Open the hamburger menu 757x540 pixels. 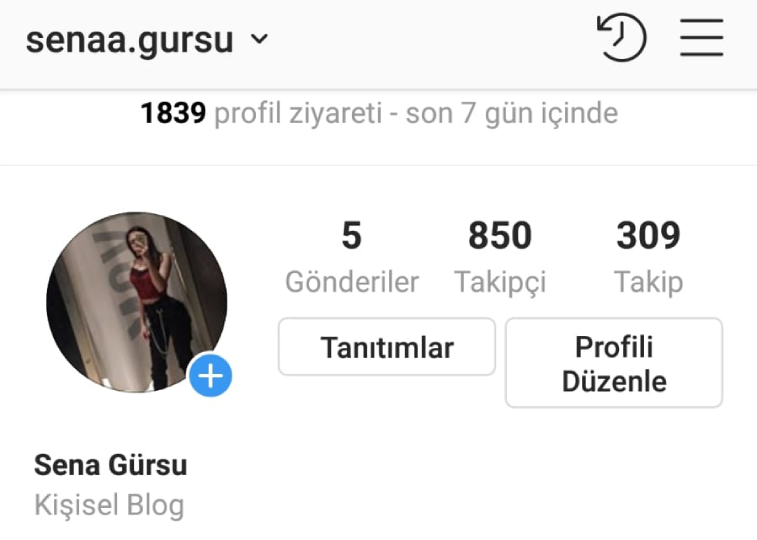(701, 39)
